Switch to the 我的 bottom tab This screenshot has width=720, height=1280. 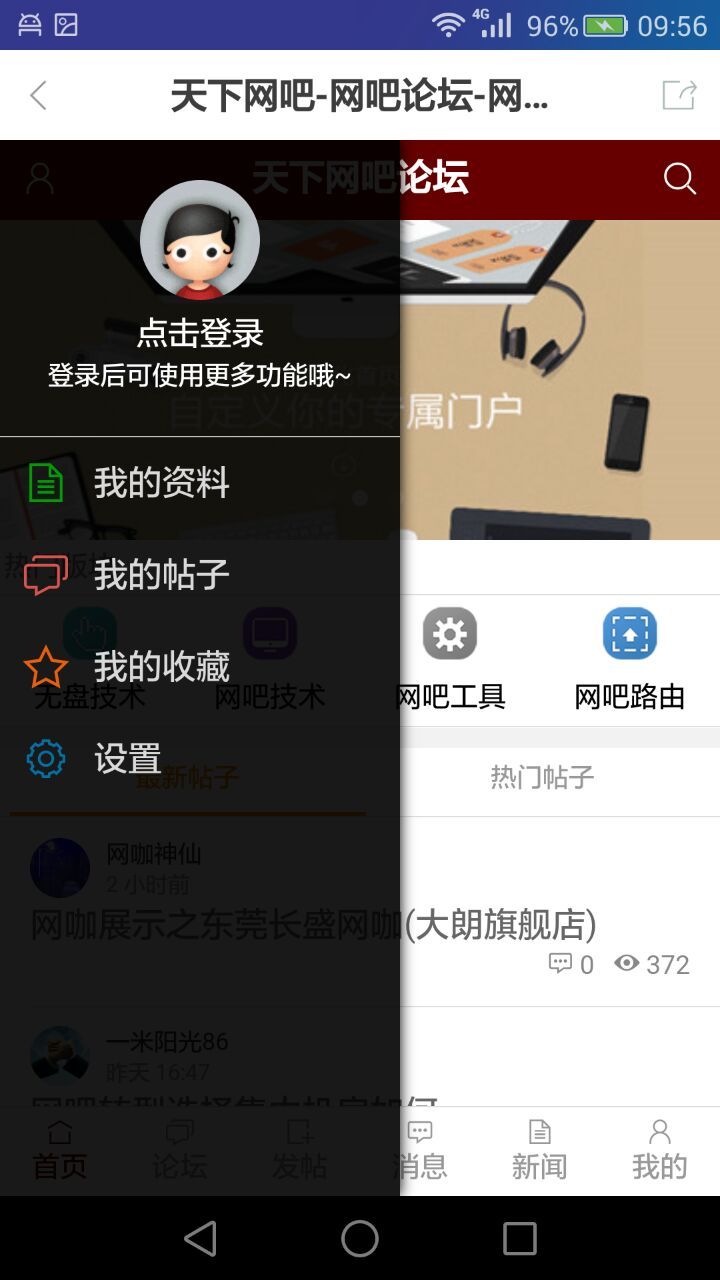point(659,1150)
